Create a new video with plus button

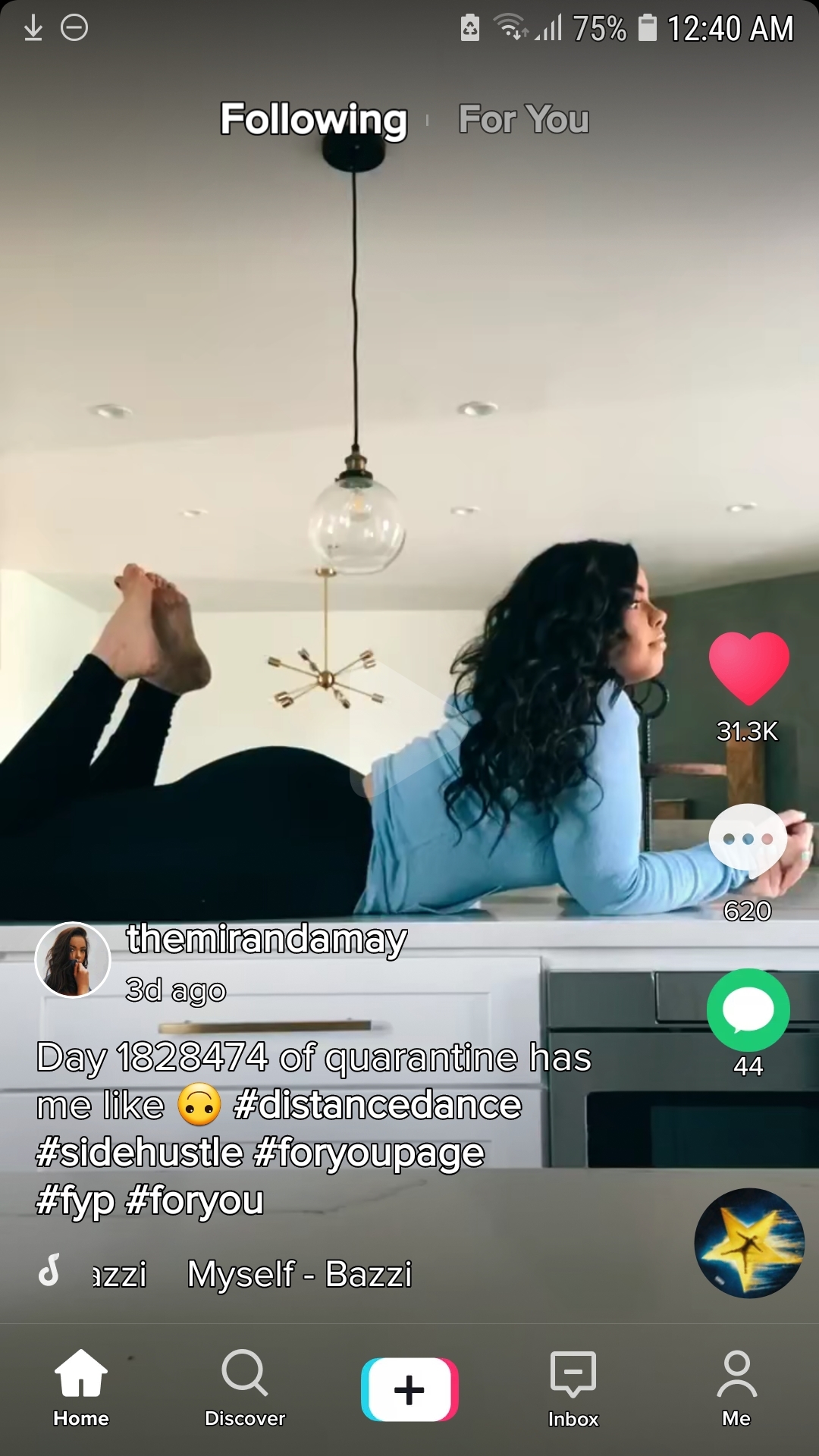[x=409, y=1389]
